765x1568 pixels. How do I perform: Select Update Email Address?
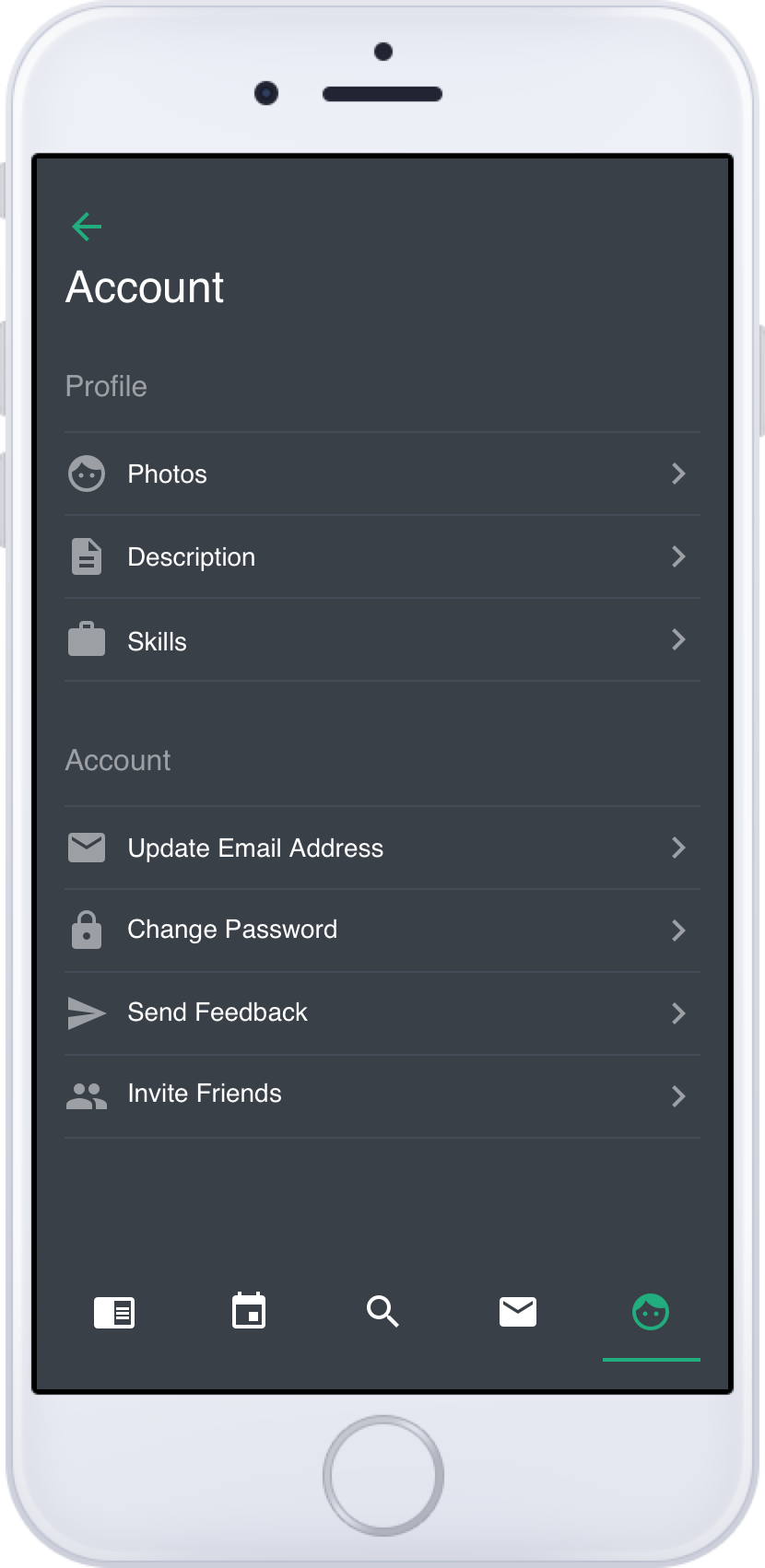[x=382, y=848]
